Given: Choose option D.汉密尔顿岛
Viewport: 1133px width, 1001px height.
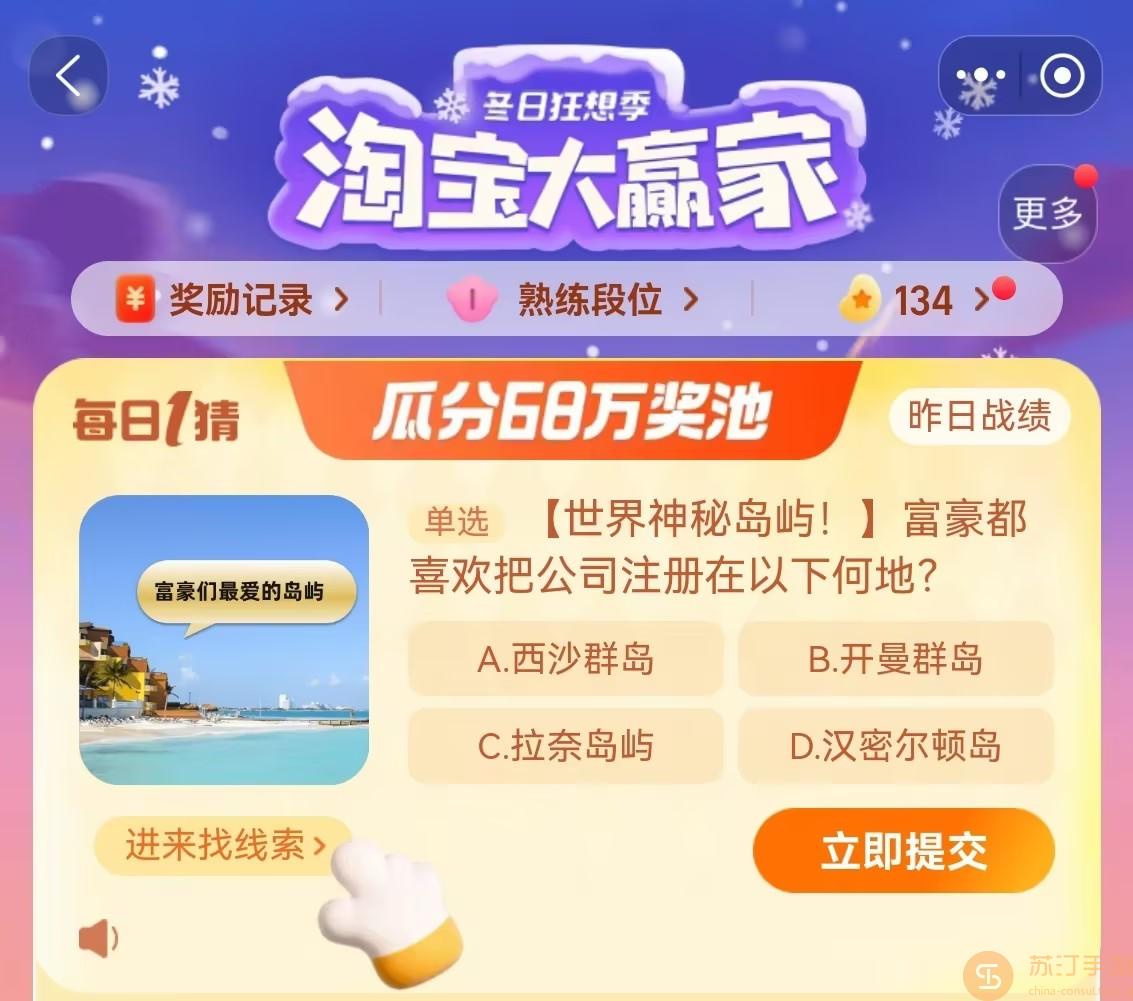Looking at the screenshot, I should coord(895,746).
